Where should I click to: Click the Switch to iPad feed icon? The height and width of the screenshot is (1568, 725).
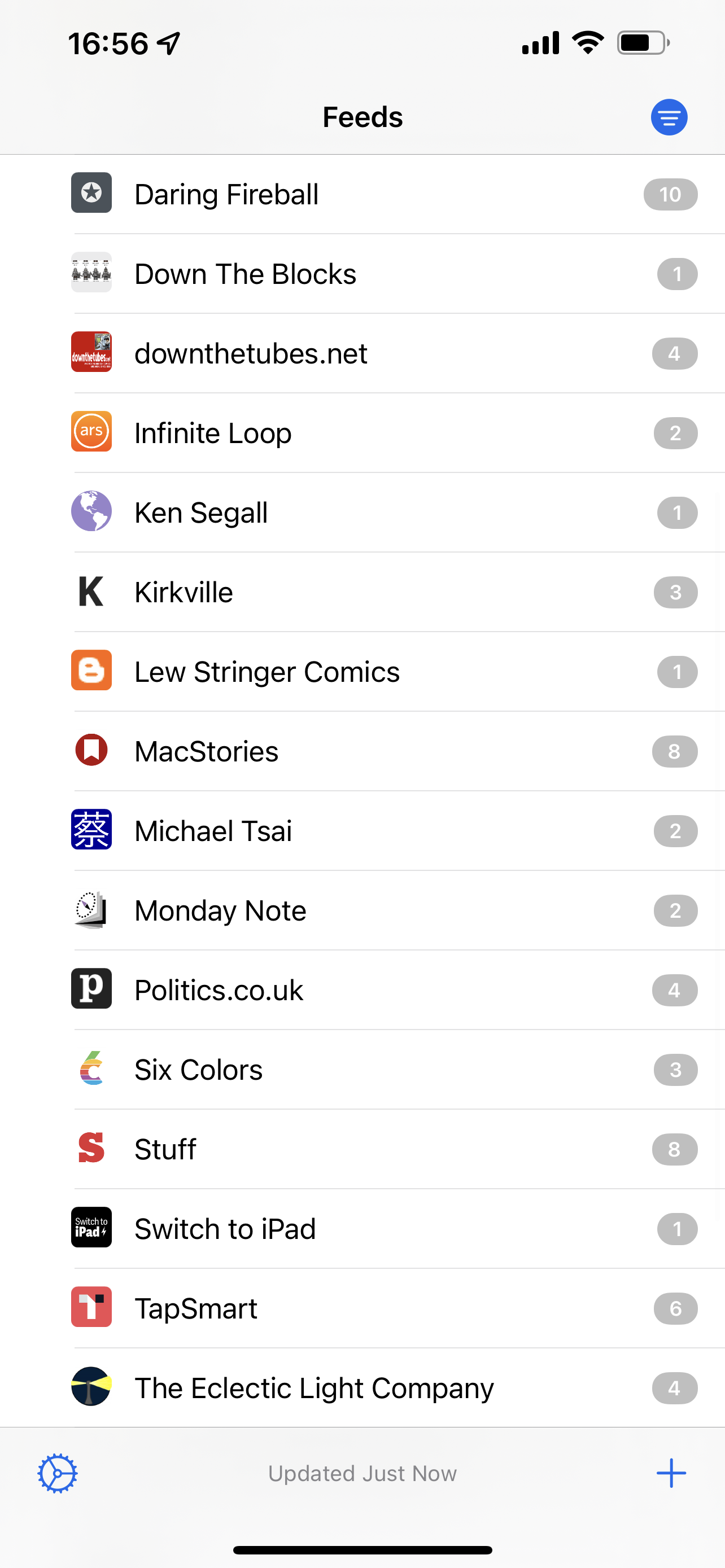coord(91,1228)
